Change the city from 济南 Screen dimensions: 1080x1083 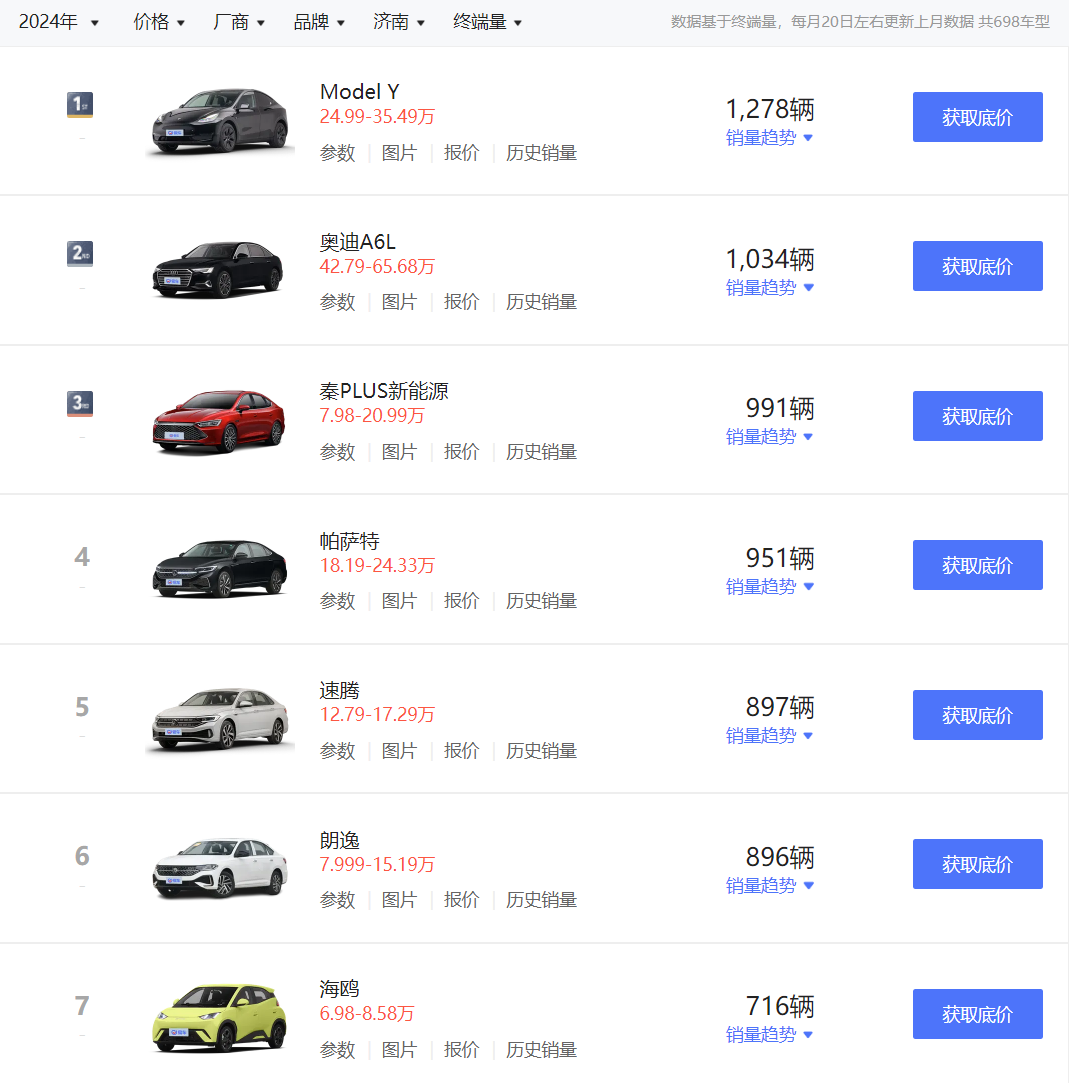(x=399, y=22)
